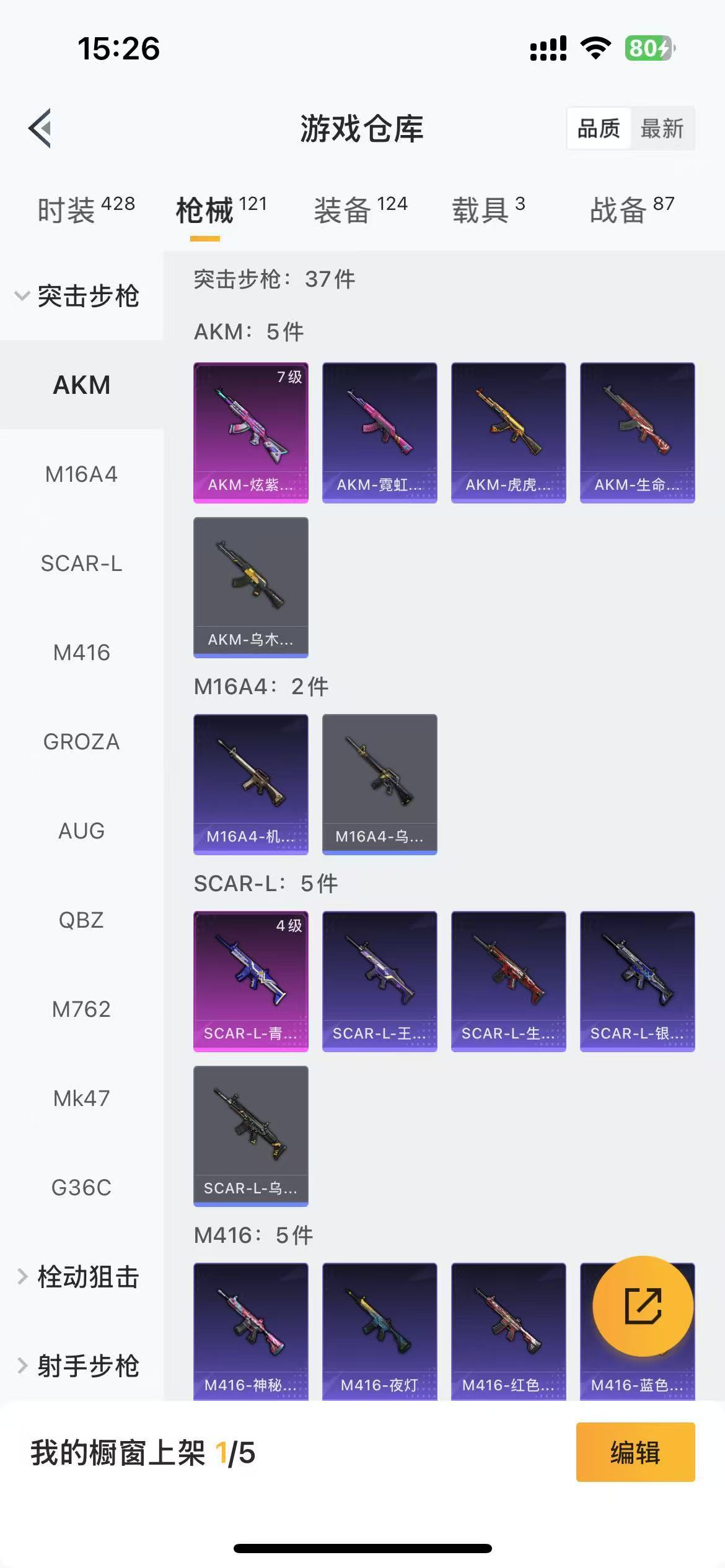View the M416-夜灯 skin
The height and width of the screenshot is (1568, 725).
(x=379, y=1331)
